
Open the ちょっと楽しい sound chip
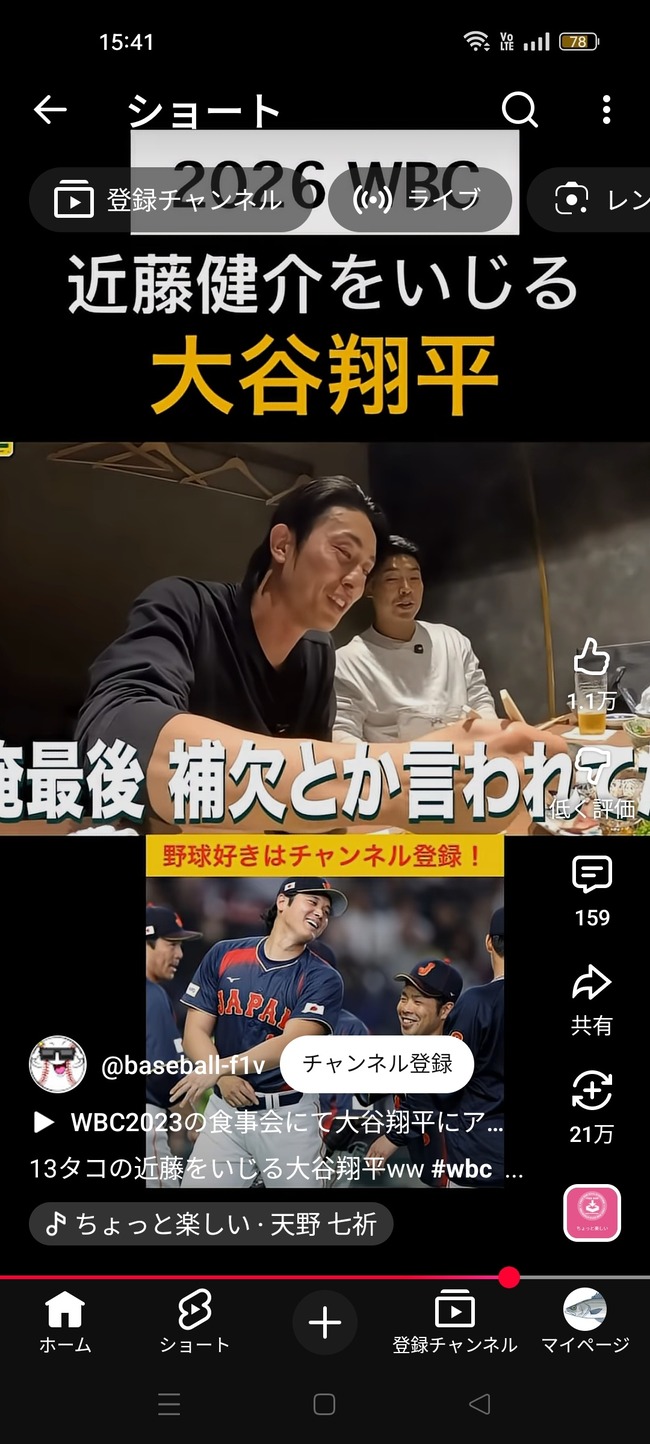[x=211, y=1224]
